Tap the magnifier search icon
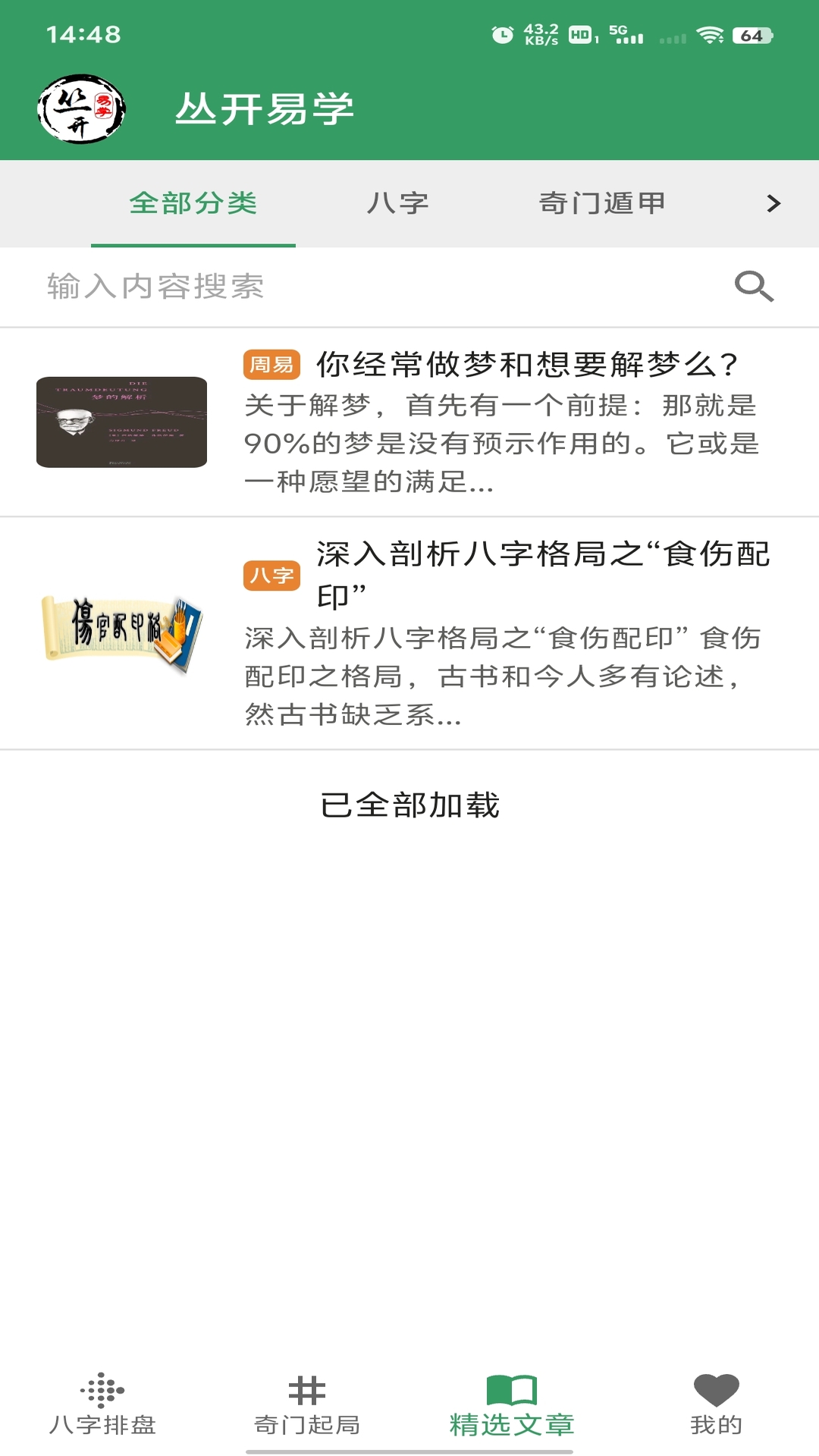 click(753, 287)
